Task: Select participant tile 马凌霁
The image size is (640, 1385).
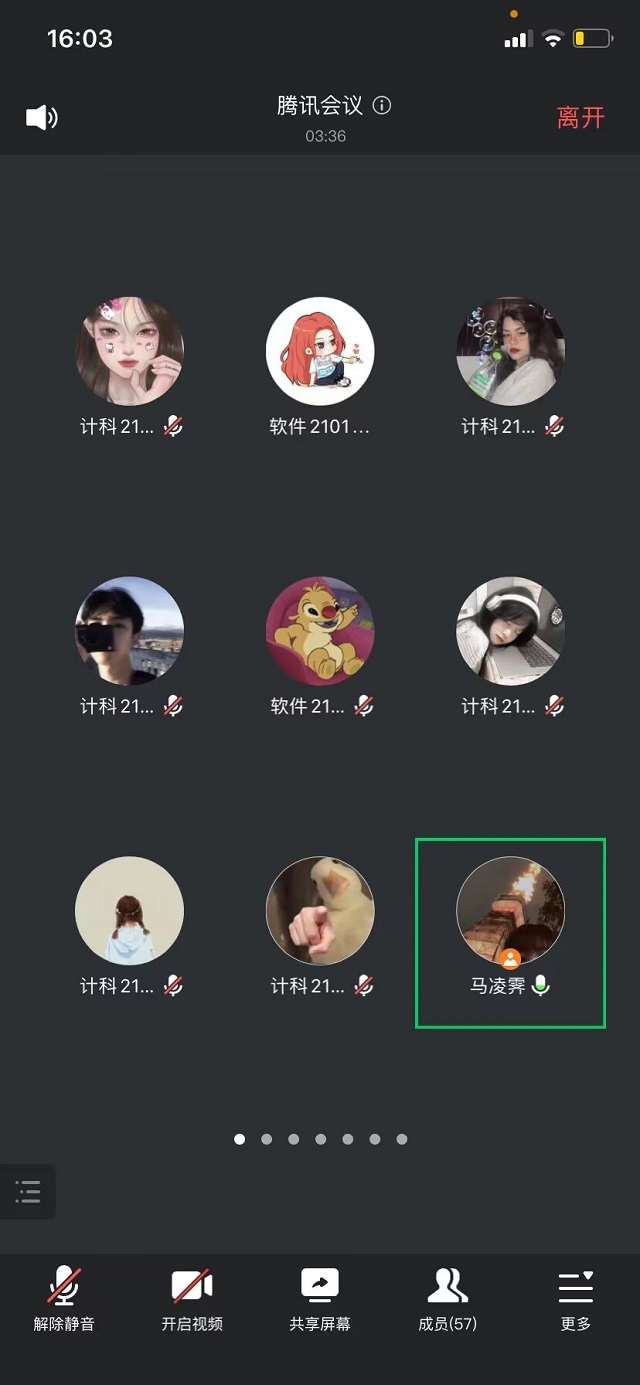Action: coord(510,931)
